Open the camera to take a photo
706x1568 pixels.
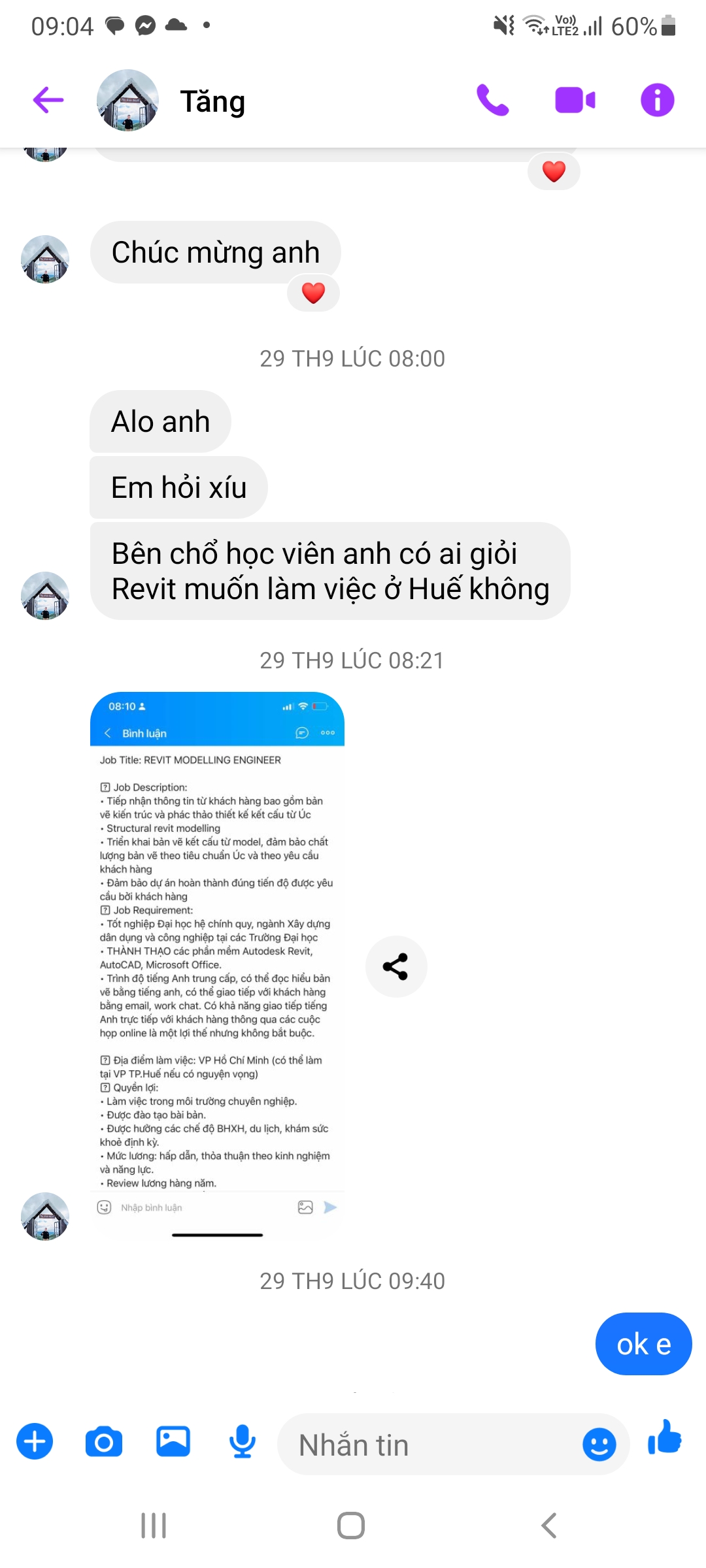coord(104,1442)
